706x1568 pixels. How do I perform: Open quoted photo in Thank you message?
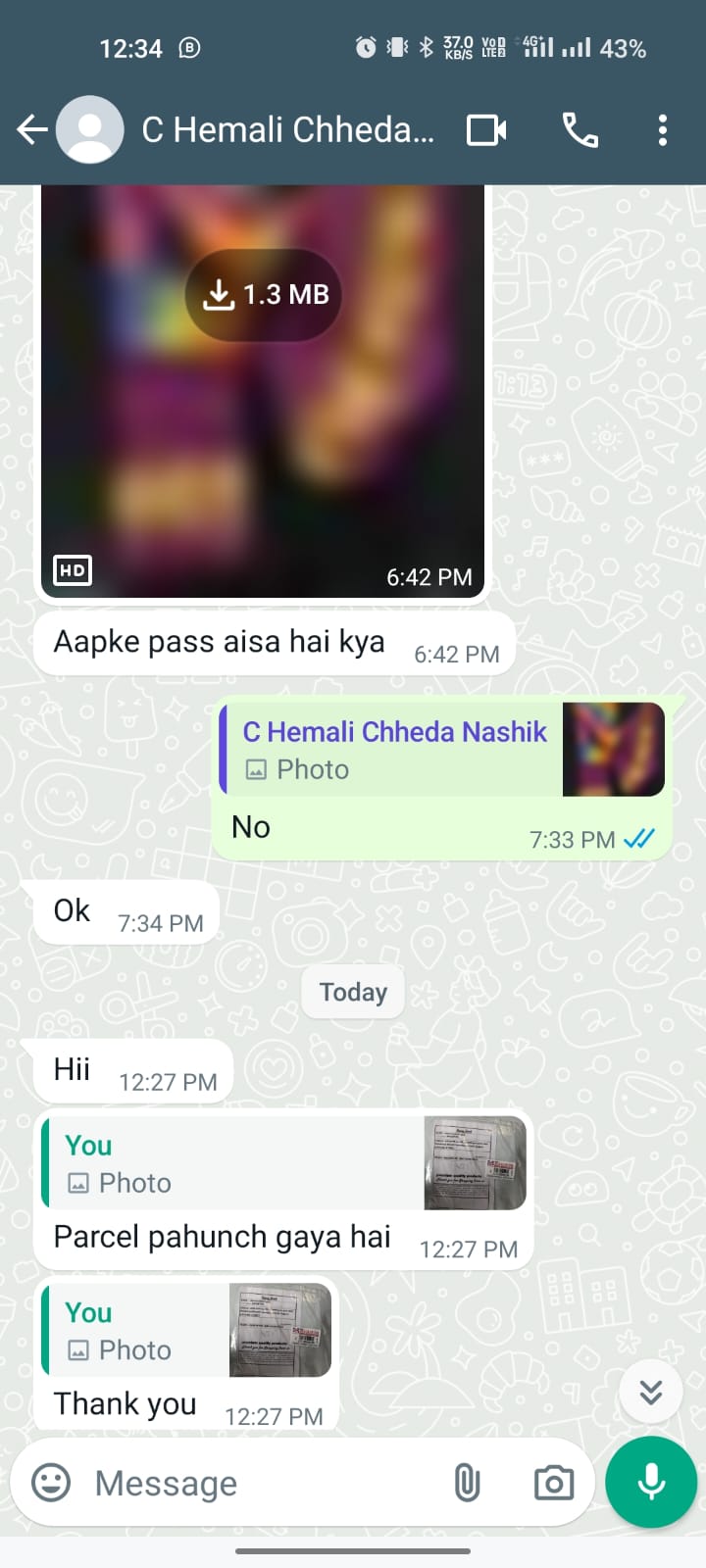(x=186, y=1330)
